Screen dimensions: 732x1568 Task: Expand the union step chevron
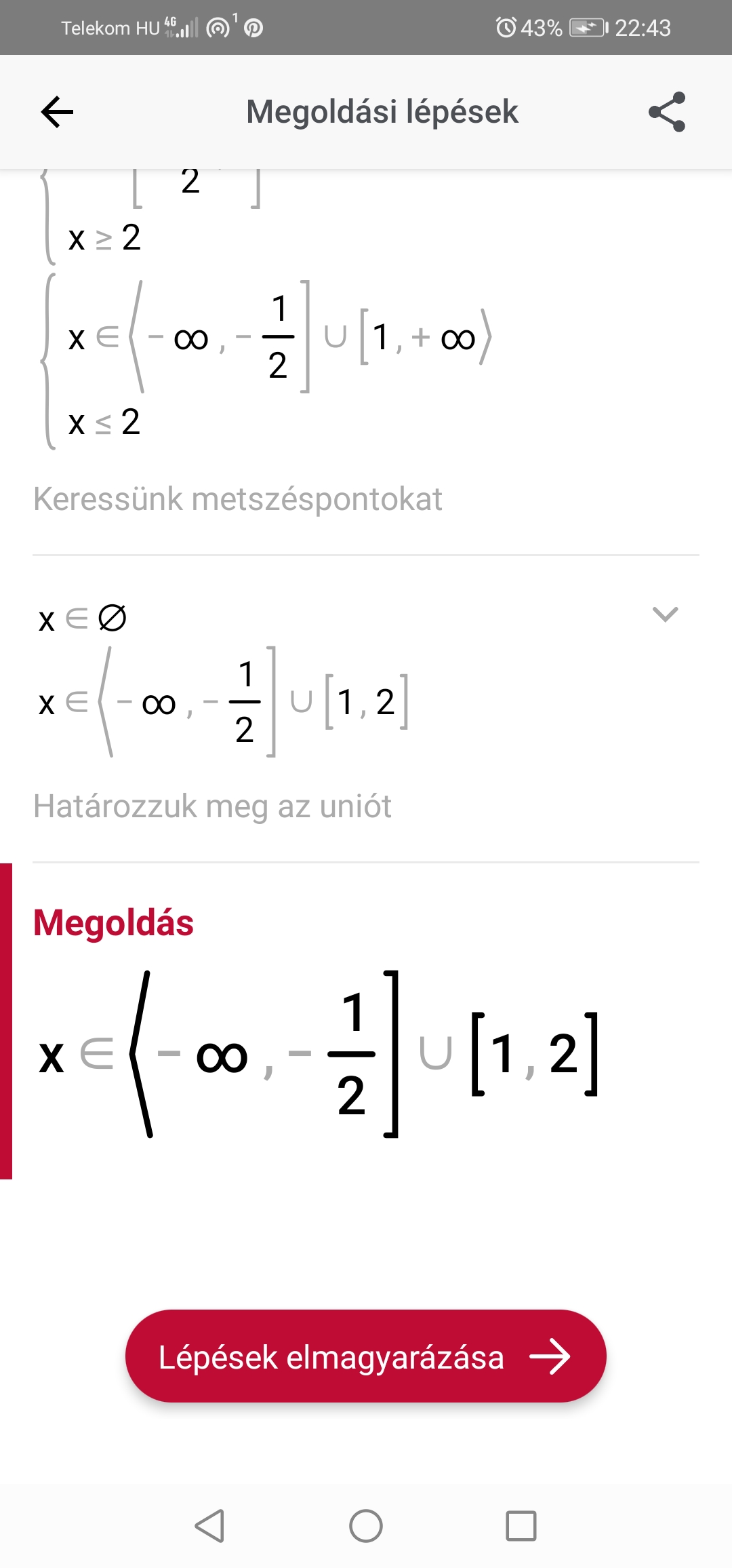click(665, 614)
